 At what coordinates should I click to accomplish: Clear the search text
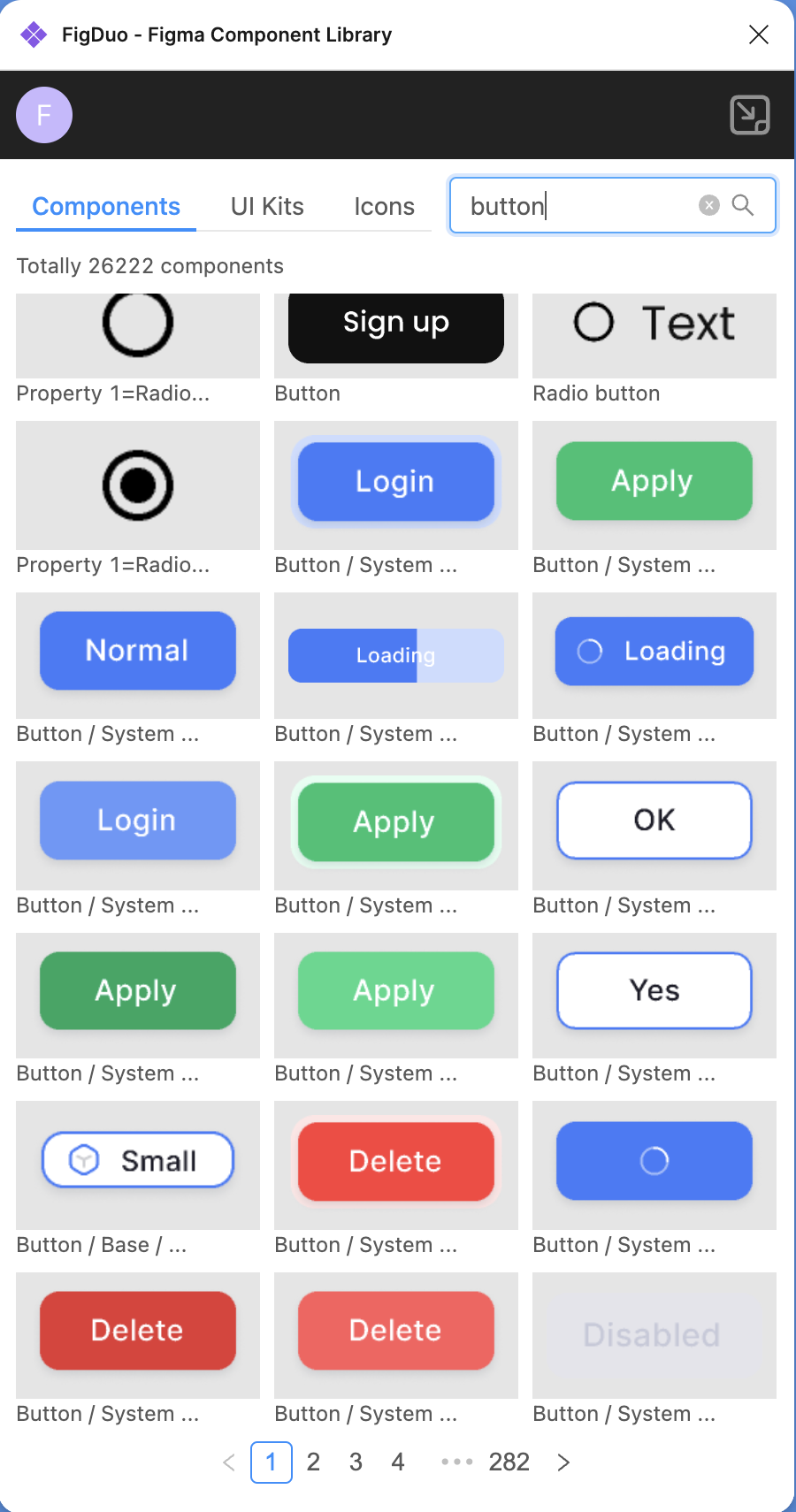[x=709, y=205]
